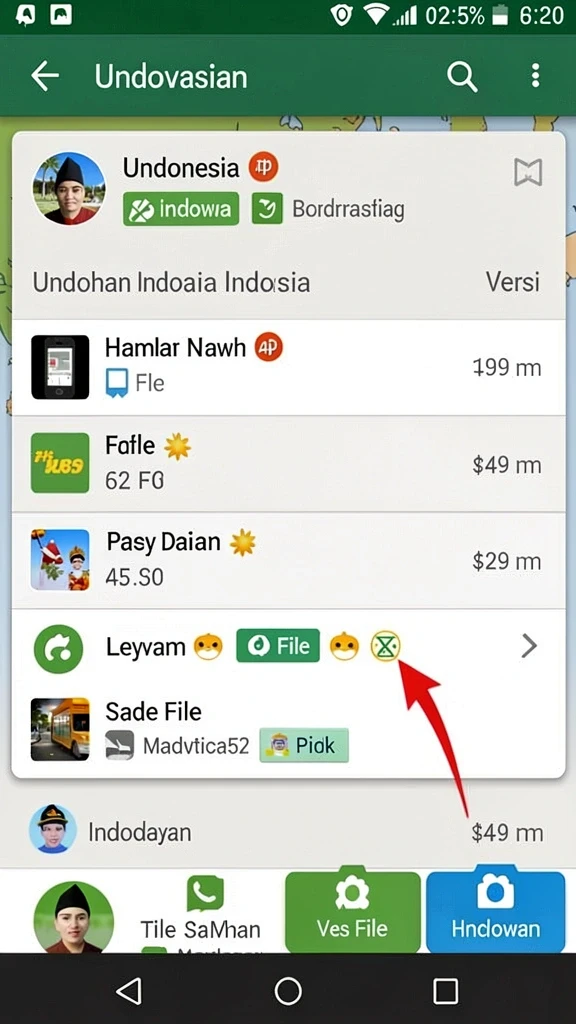Go back using the app bar arrow

(x=45, y=76)
